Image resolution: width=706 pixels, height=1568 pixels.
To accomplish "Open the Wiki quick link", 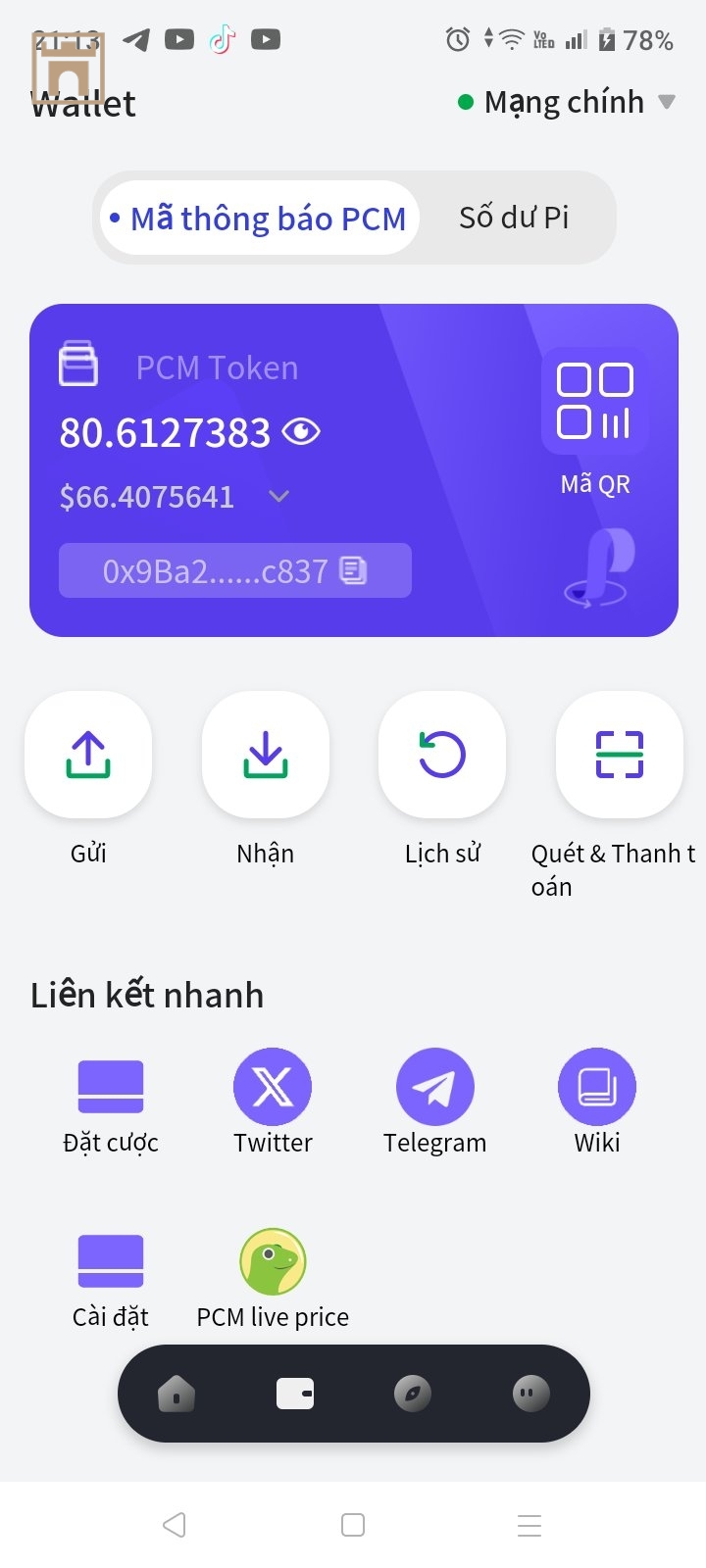I will 596,1087.
